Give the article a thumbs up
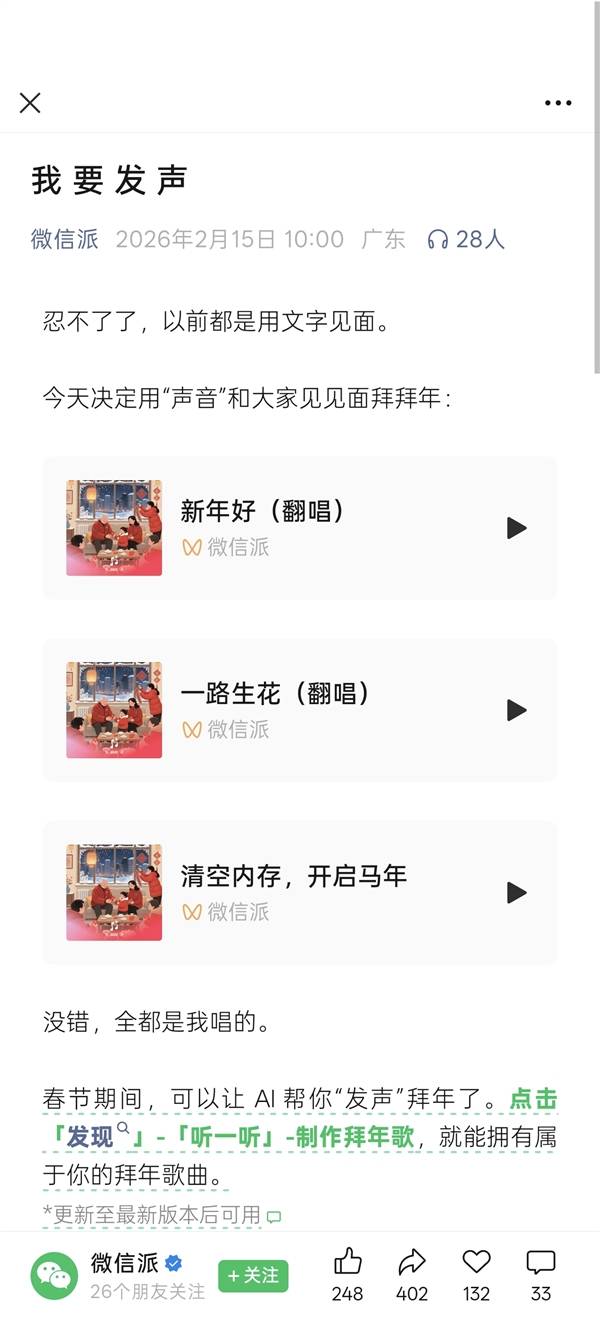The image size is (600, 1320). pos(347,1262)
